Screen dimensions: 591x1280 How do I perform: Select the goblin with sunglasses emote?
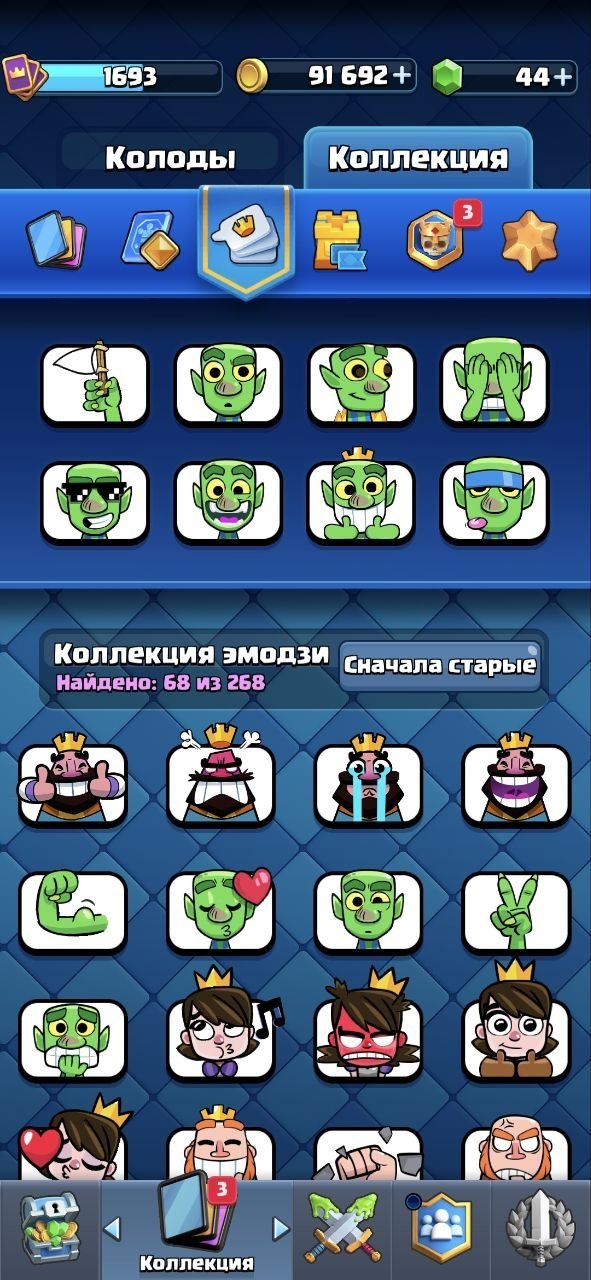(95, 502)
